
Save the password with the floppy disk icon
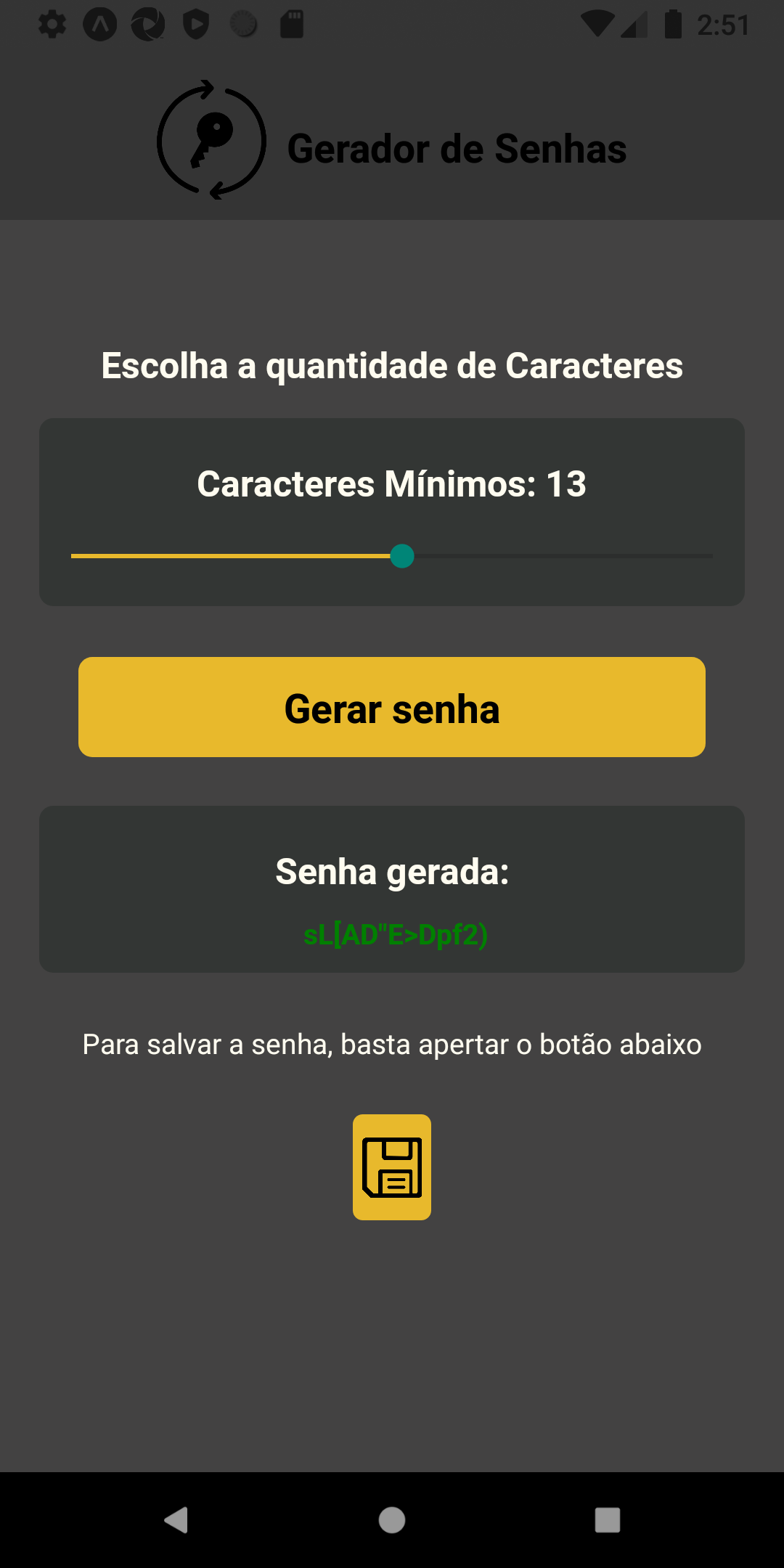pyautogui.click(x=392, y=1167)
